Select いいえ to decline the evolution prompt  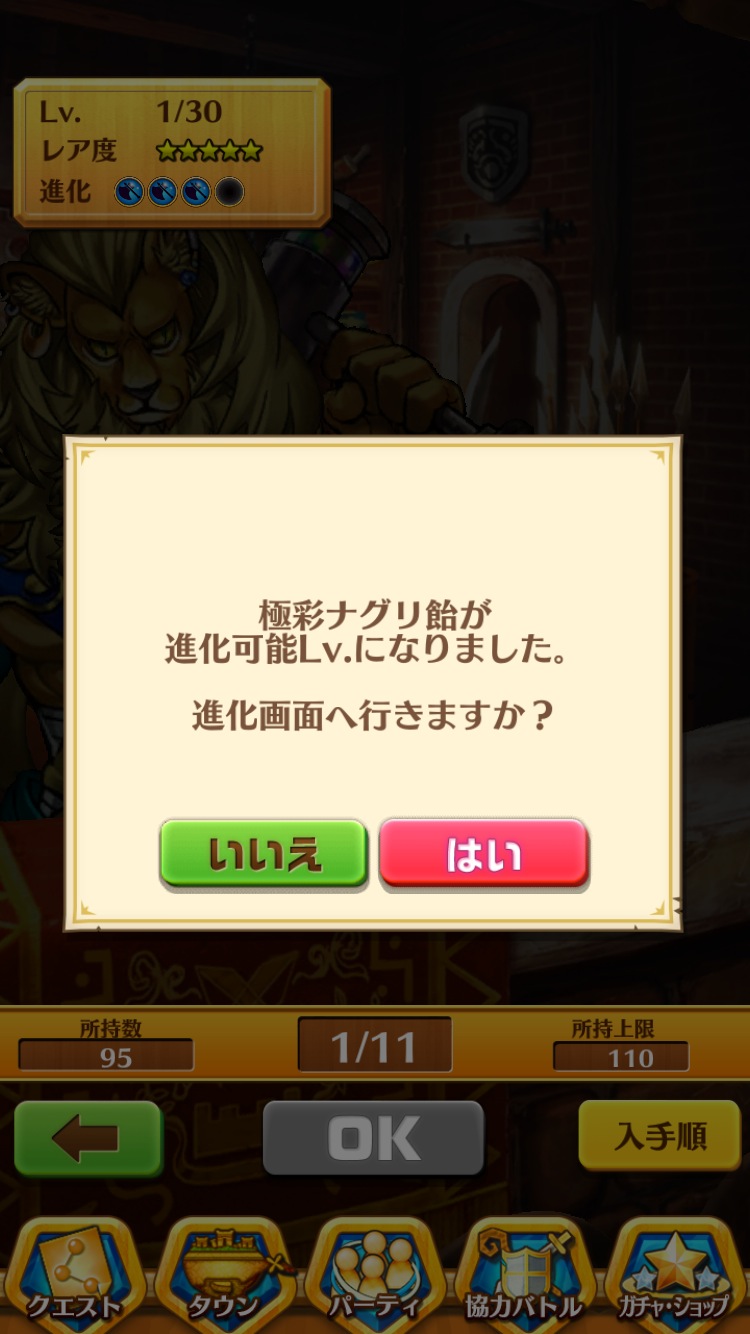tap(264, 853)
